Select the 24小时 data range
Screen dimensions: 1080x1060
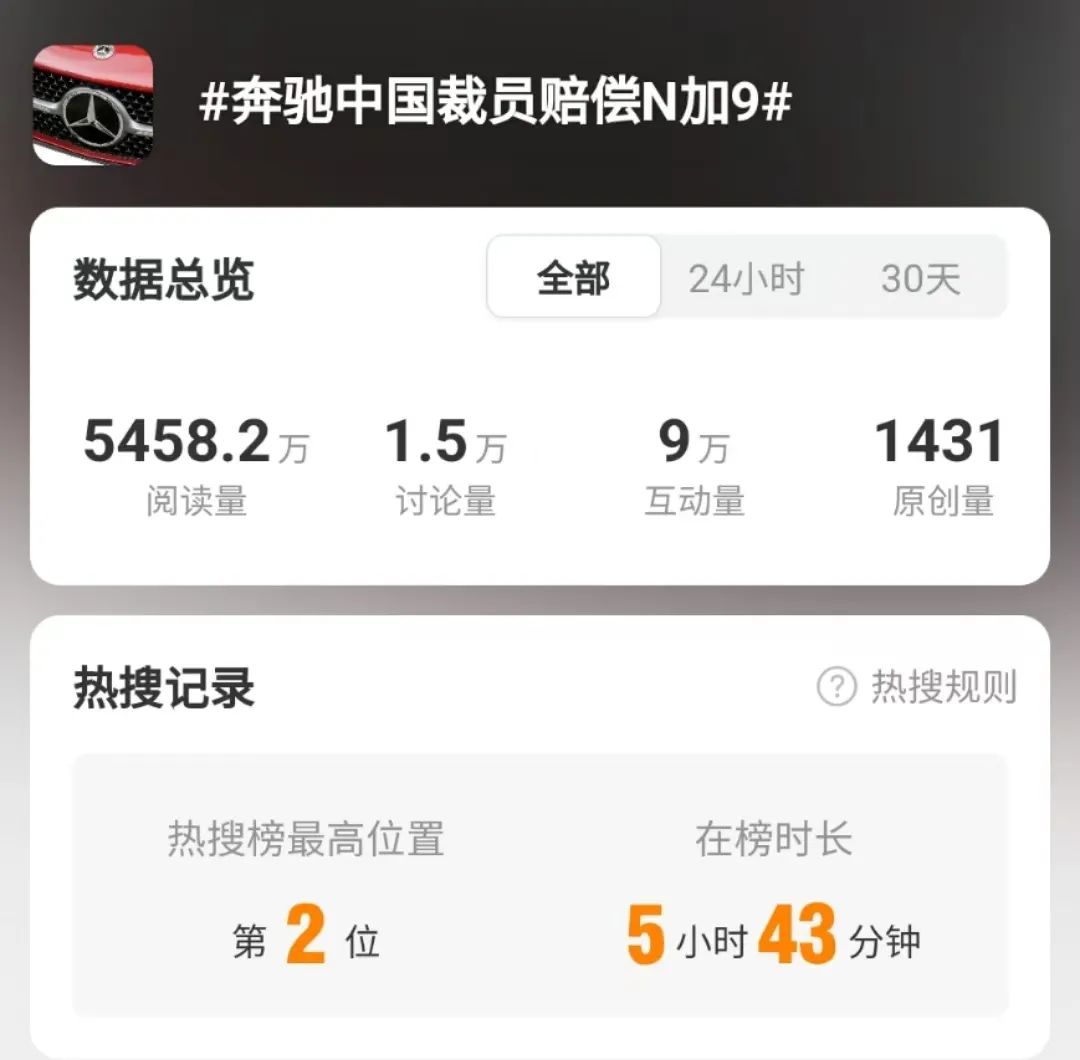pos(746,279)
